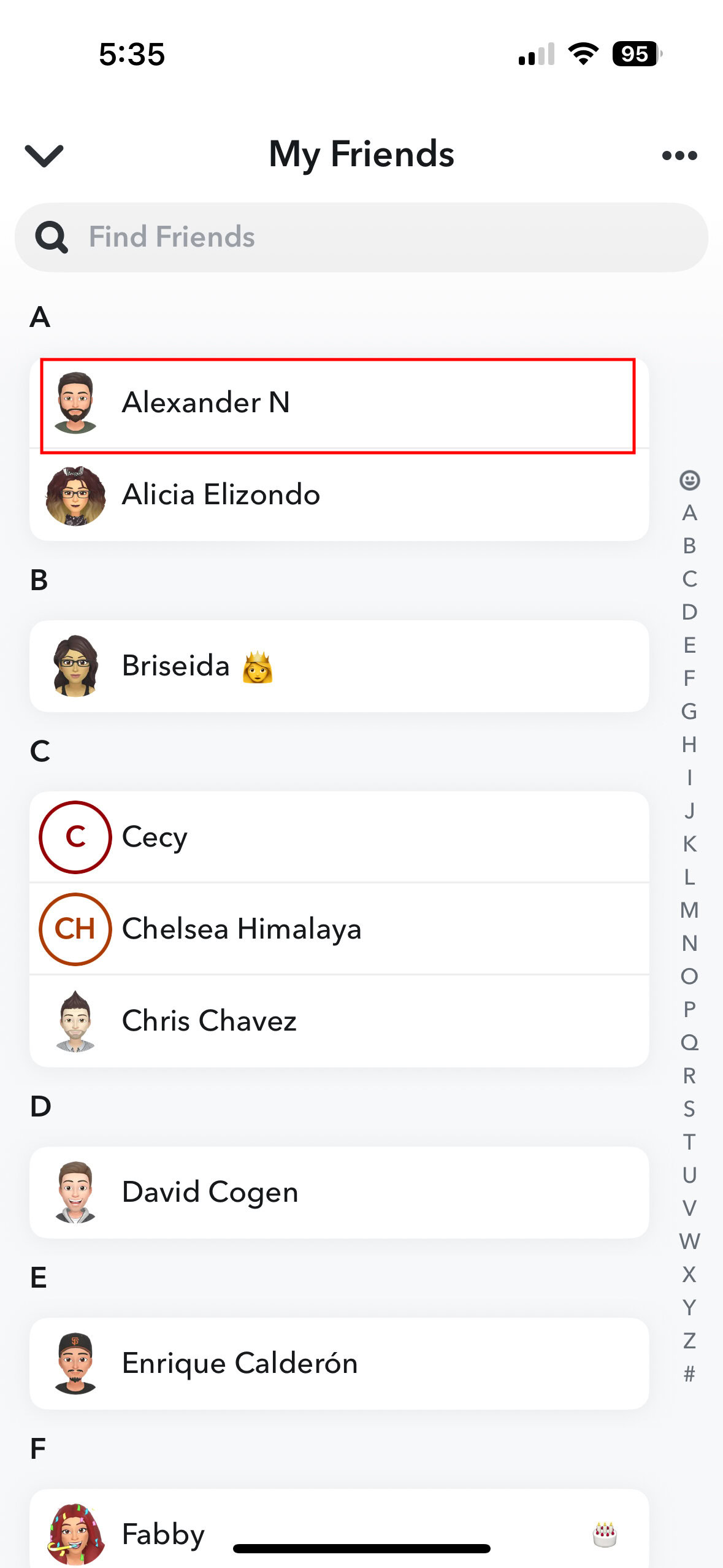Tap the CH avatar for Chelsea Himalaya

point(75,928)
